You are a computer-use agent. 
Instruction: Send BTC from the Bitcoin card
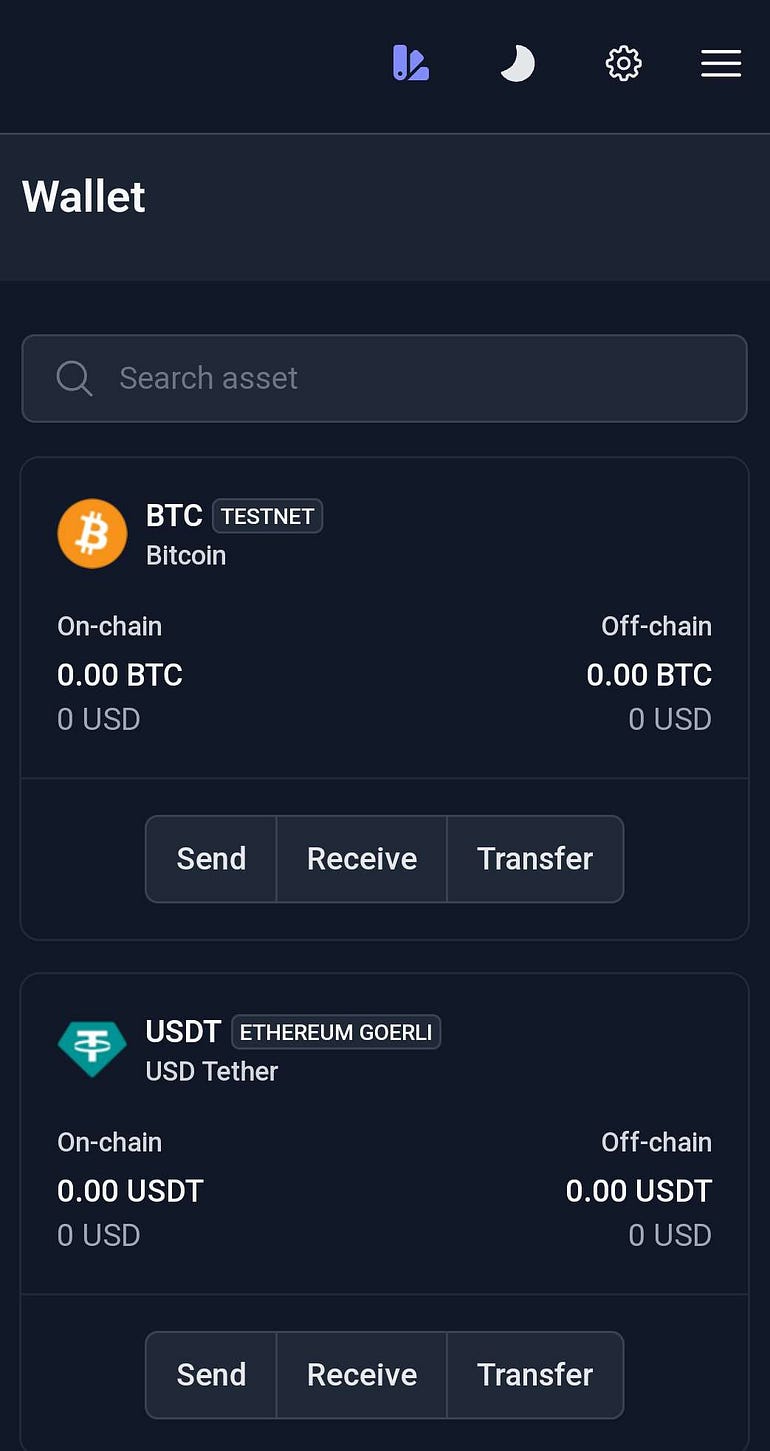[x=211, y=859]
